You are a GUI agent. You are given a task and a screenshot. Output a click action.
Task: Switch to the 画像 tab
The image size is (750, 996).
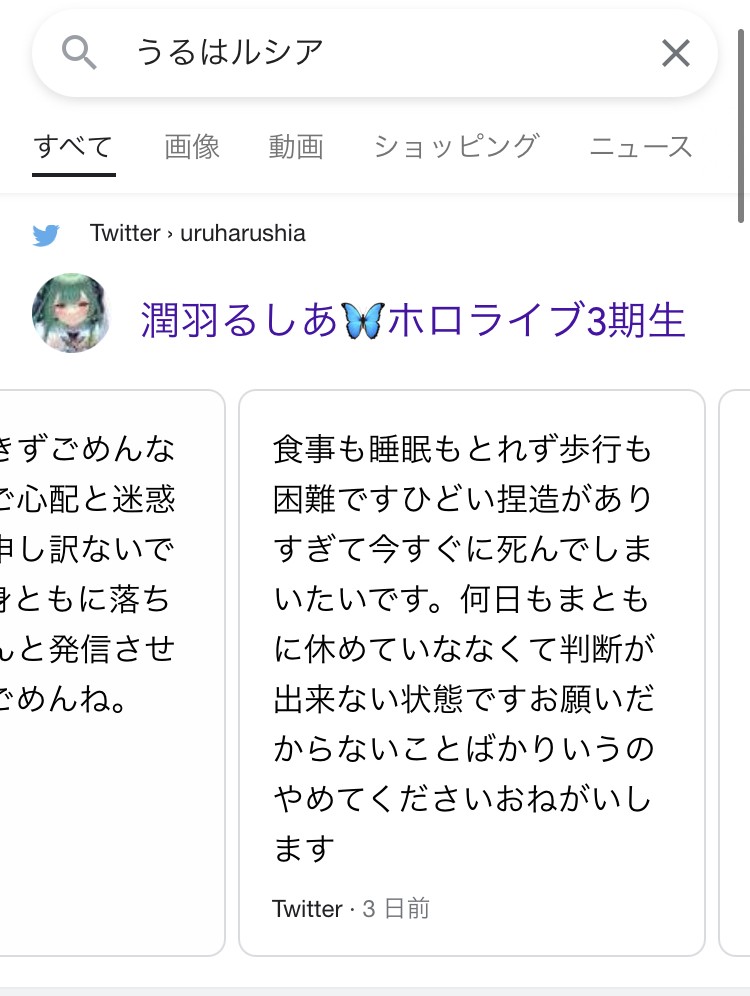point(192,147)
